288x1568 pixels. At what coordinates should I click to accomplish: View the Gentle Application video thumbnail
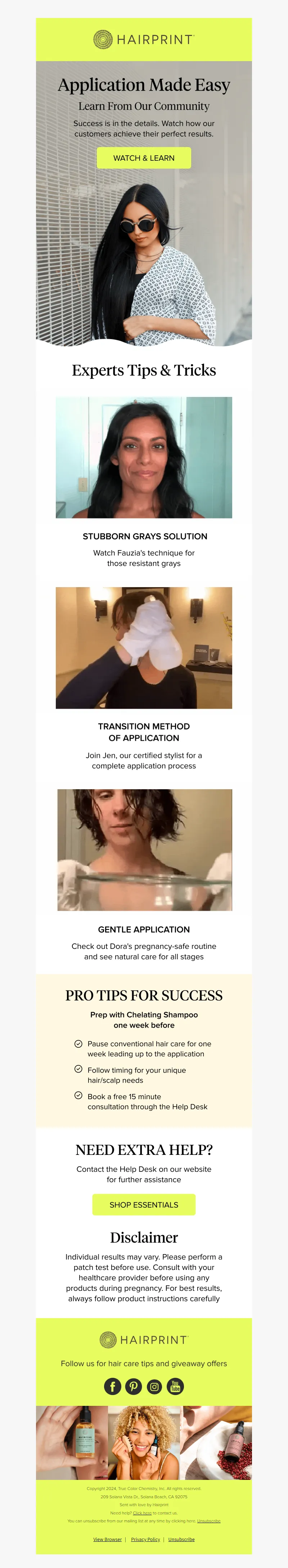click(x=144, y=850)
